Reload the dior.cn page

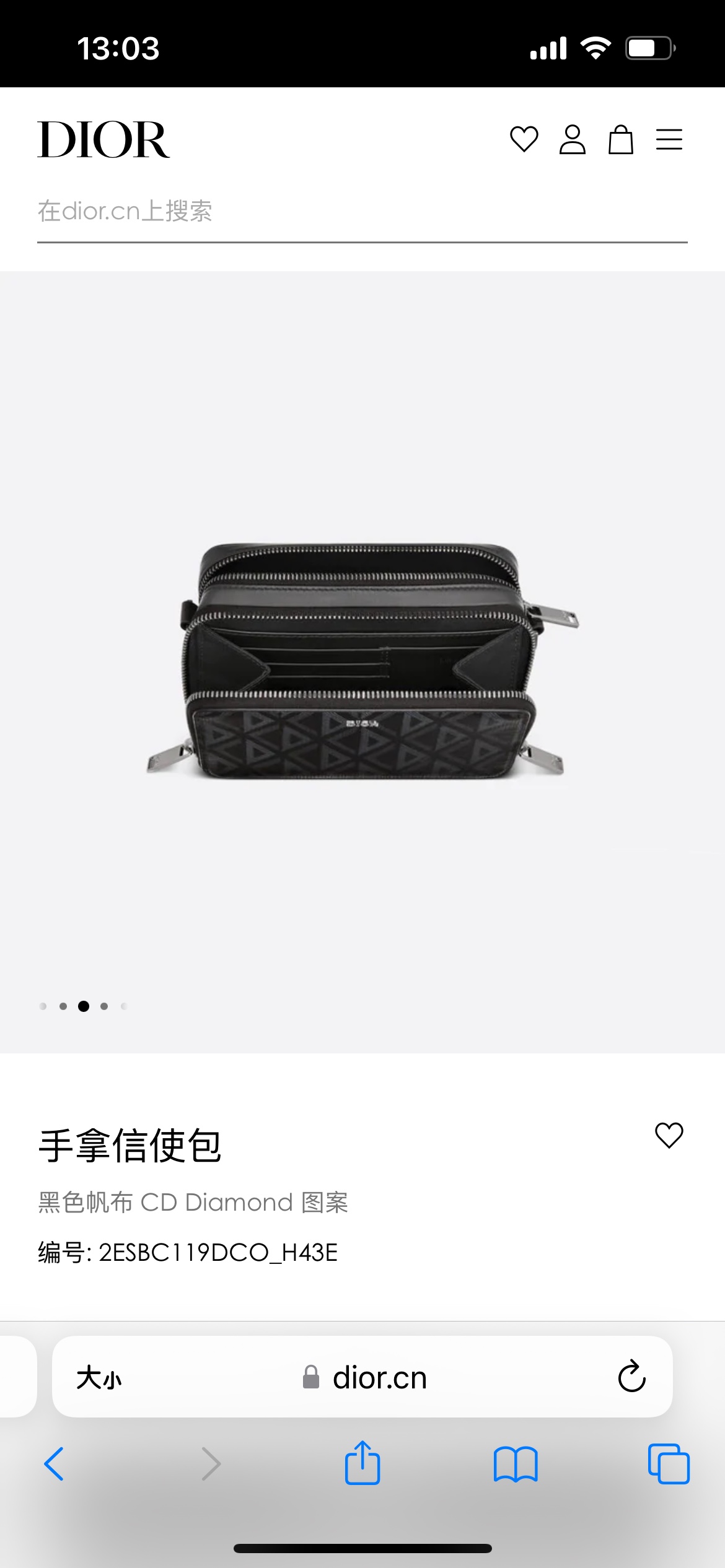point(631,1377)
